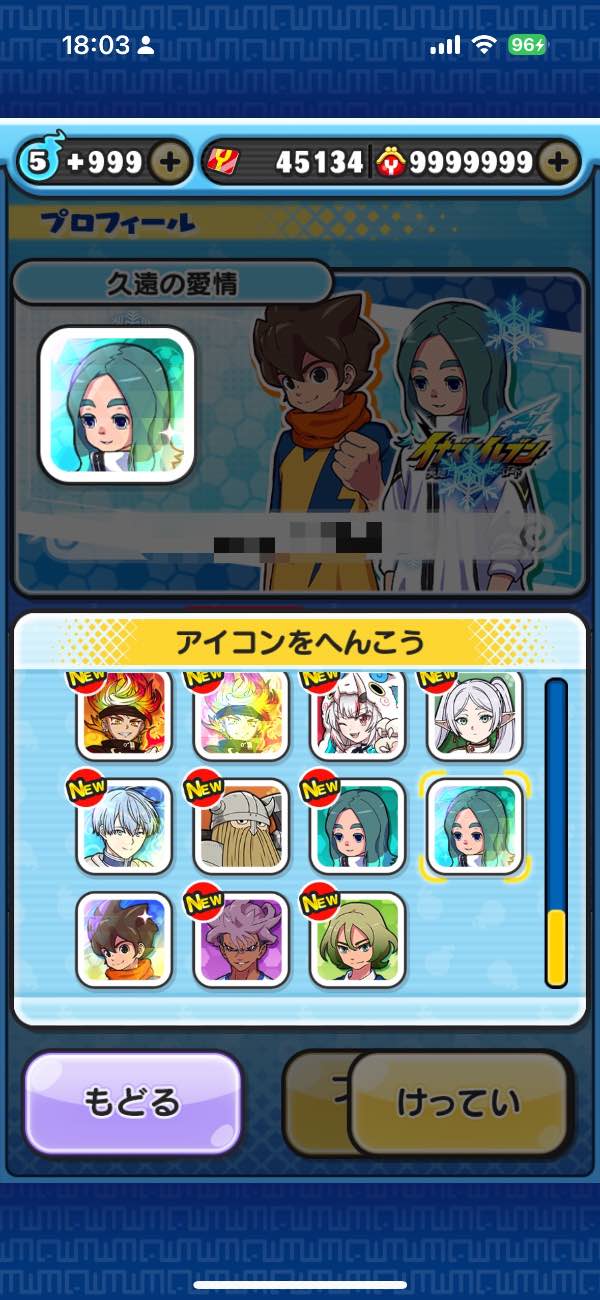The image size is (600, 1300).
Task: Select the purple-haired character icon
Action: coord(241,939)
